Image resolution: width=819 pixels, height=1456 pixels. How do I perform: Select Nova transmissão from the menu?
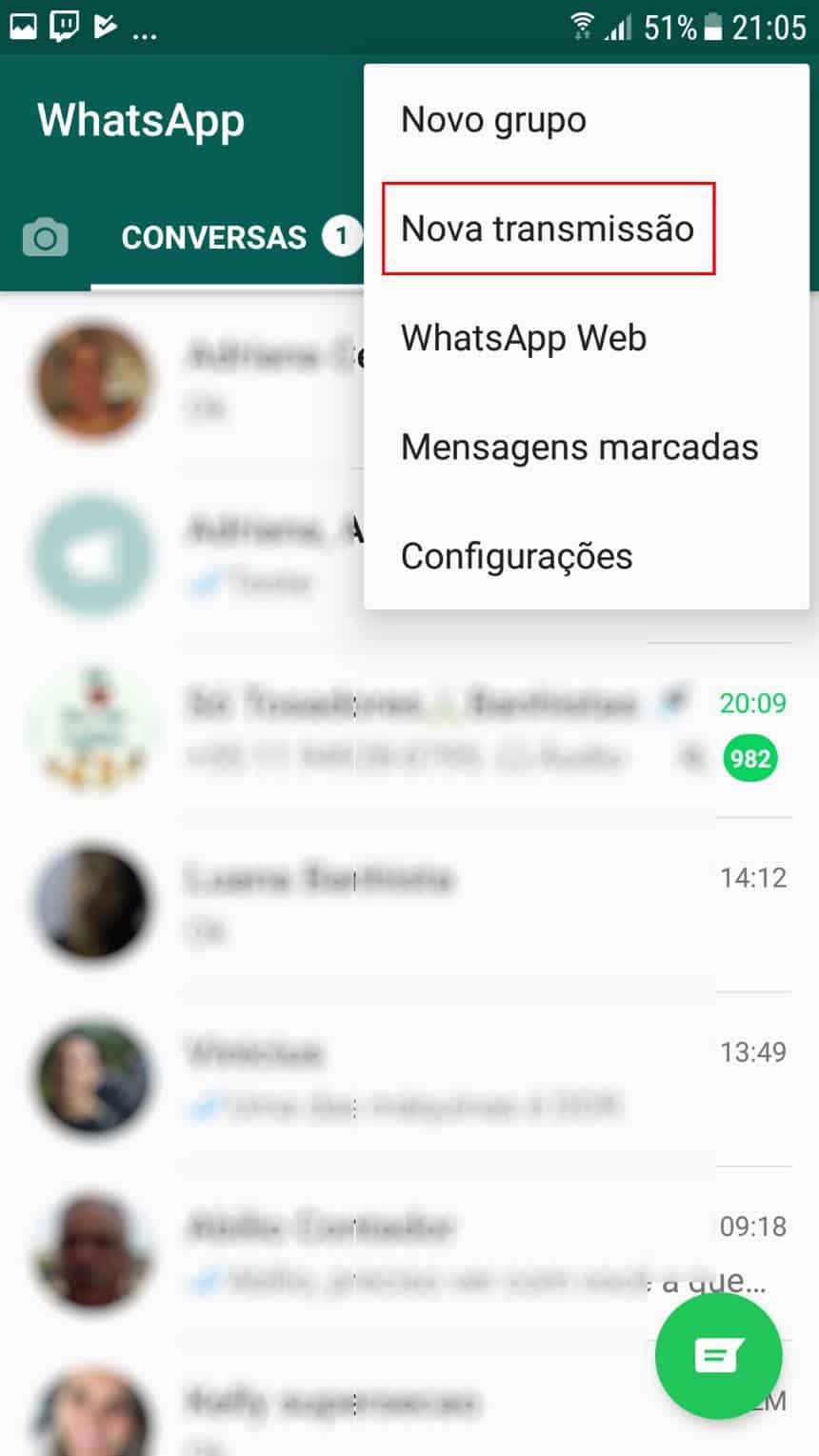pyautogui.click(x=548, y=229)
